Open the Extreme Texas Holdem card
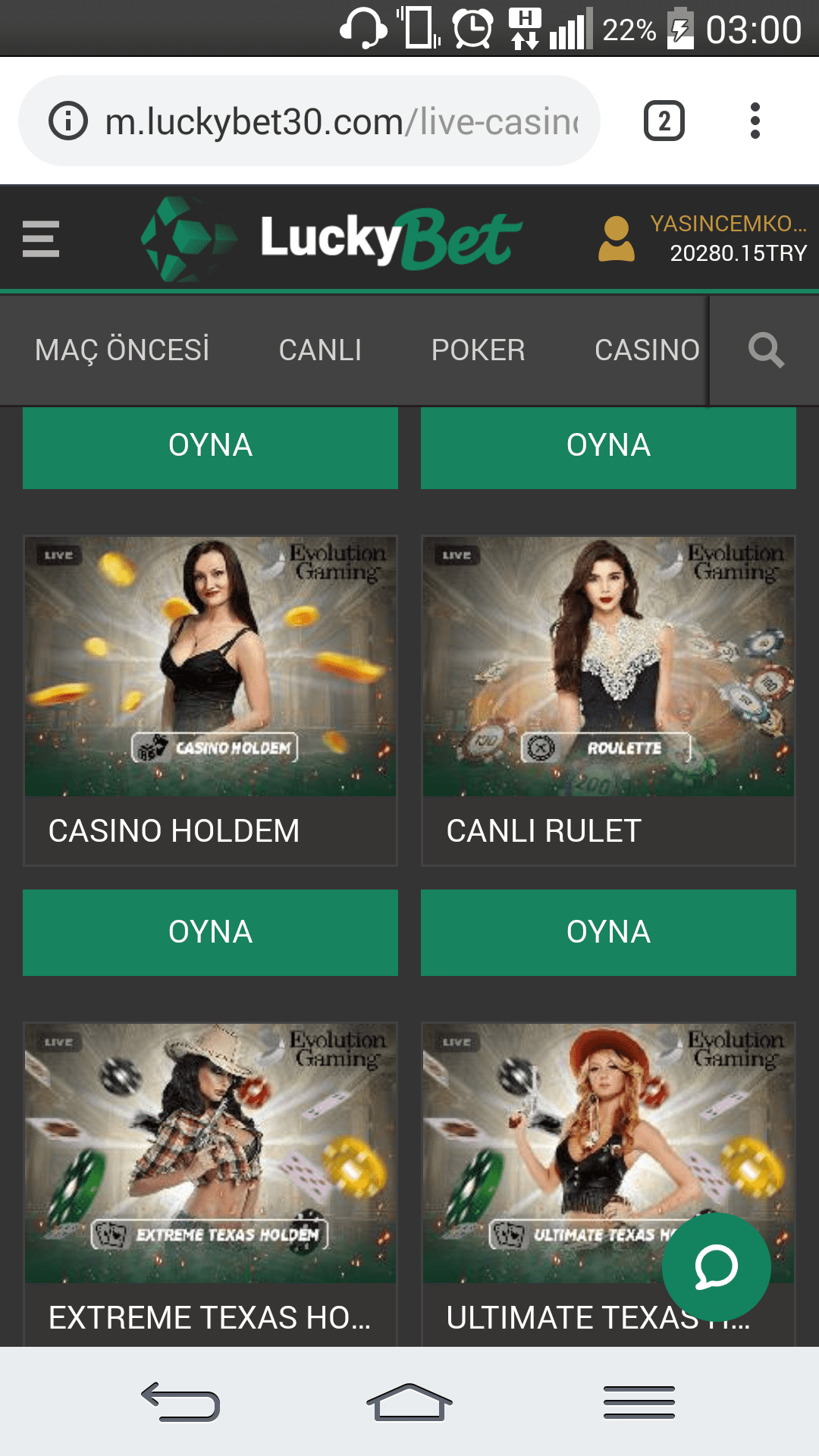This screenshot has height=1456, width=819. 210,1184
